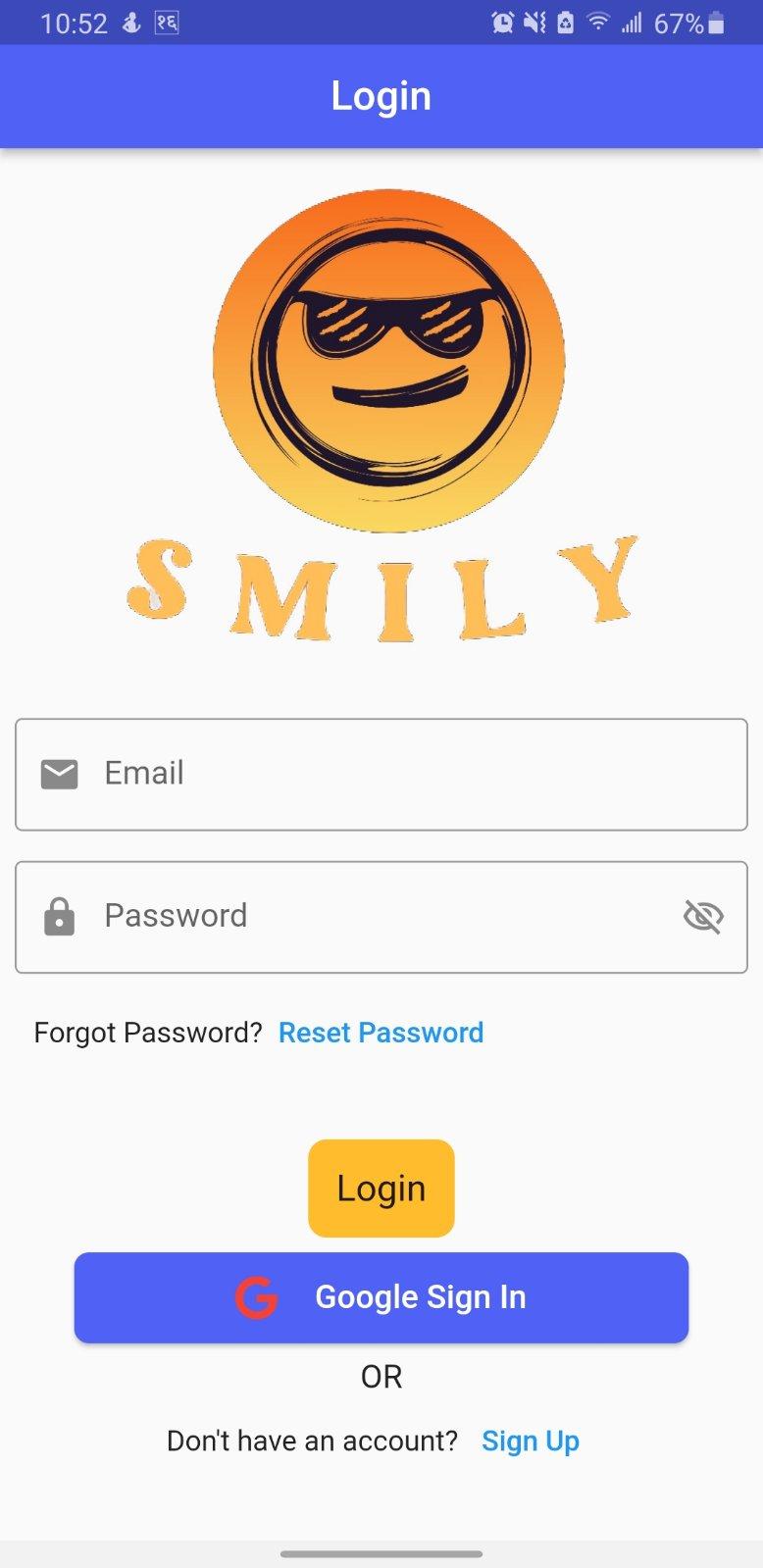Tap the yellow Login button
The width and height of the screenshot is (763, 1568).
click(x=381, y=1188)
